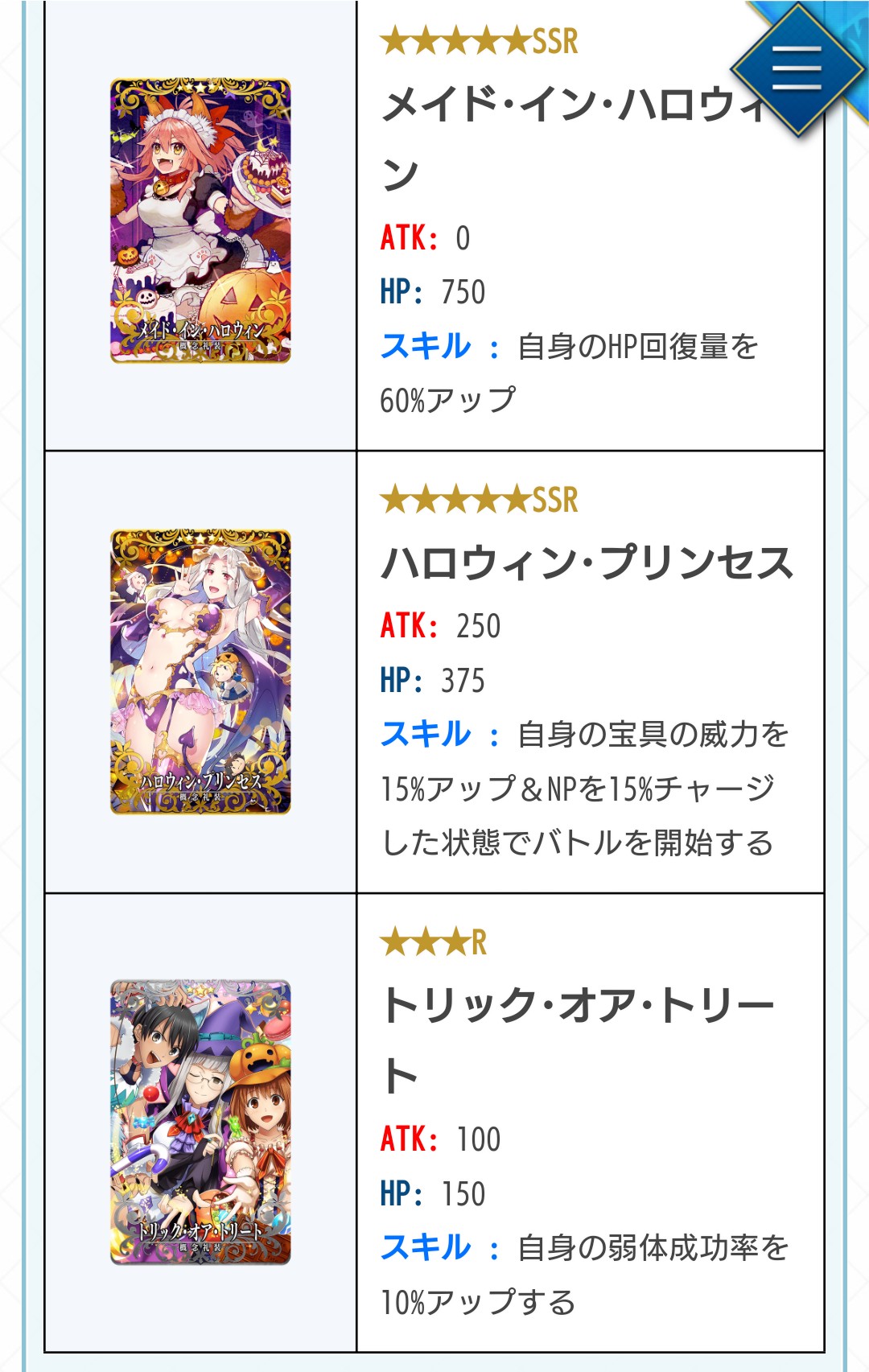Open the hamburger menu
The width and height of the screenshot is (869, 1372).
point(797,68)
